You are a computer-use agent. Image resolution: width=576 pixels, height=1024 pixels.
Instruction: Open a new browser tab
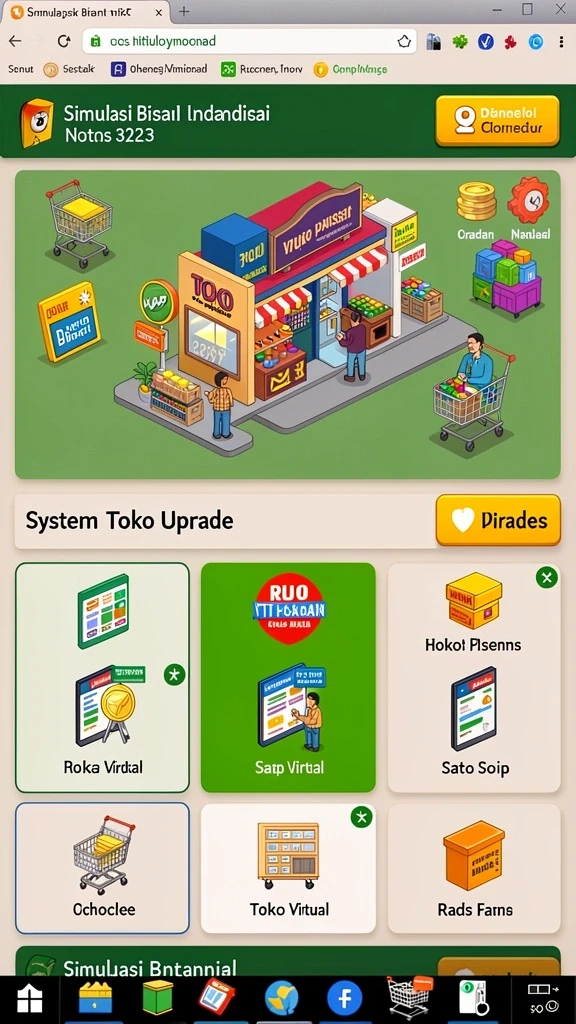(185, 11)
